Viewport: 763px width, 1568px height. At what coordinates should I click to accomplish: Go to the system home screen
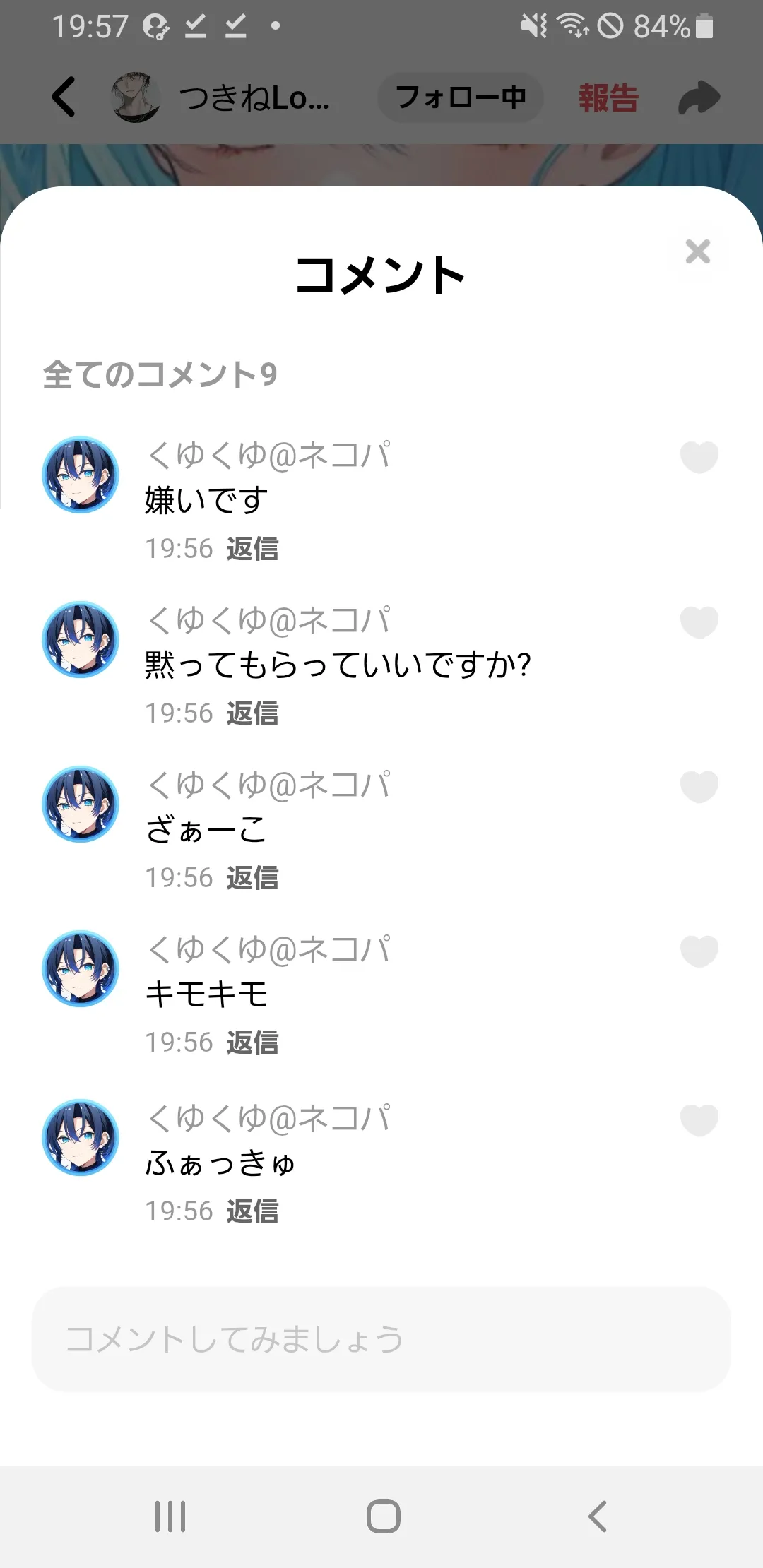coord(383,1516)
